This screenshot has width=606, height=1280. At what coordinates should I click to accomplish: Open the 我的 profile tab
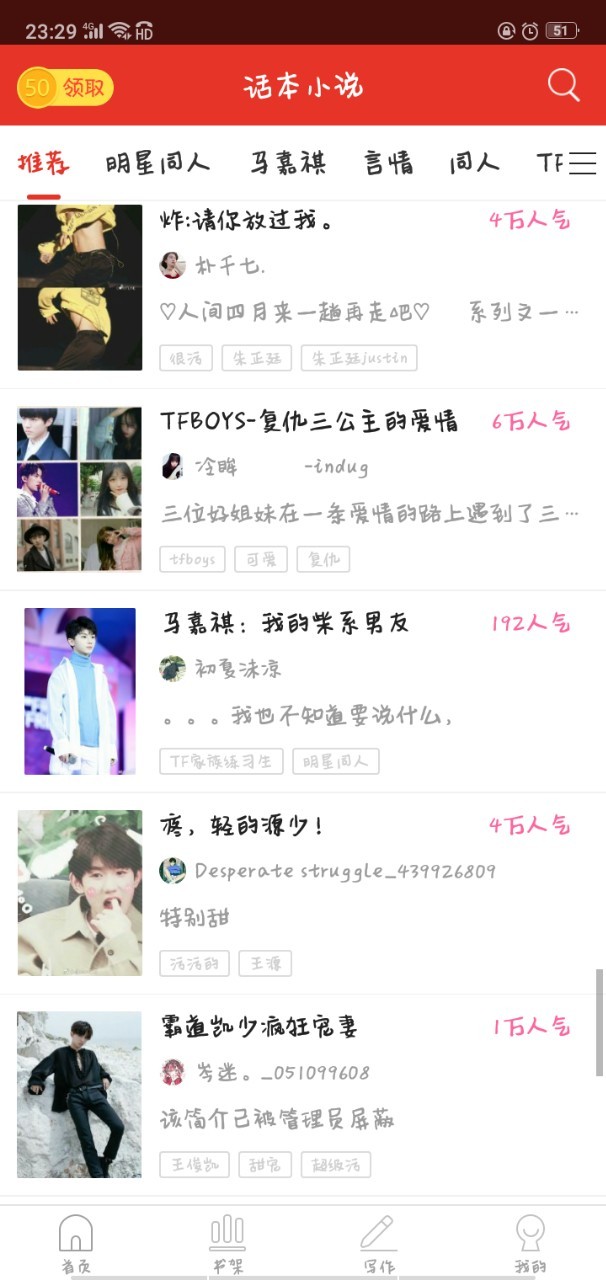tap(530, 1244)
